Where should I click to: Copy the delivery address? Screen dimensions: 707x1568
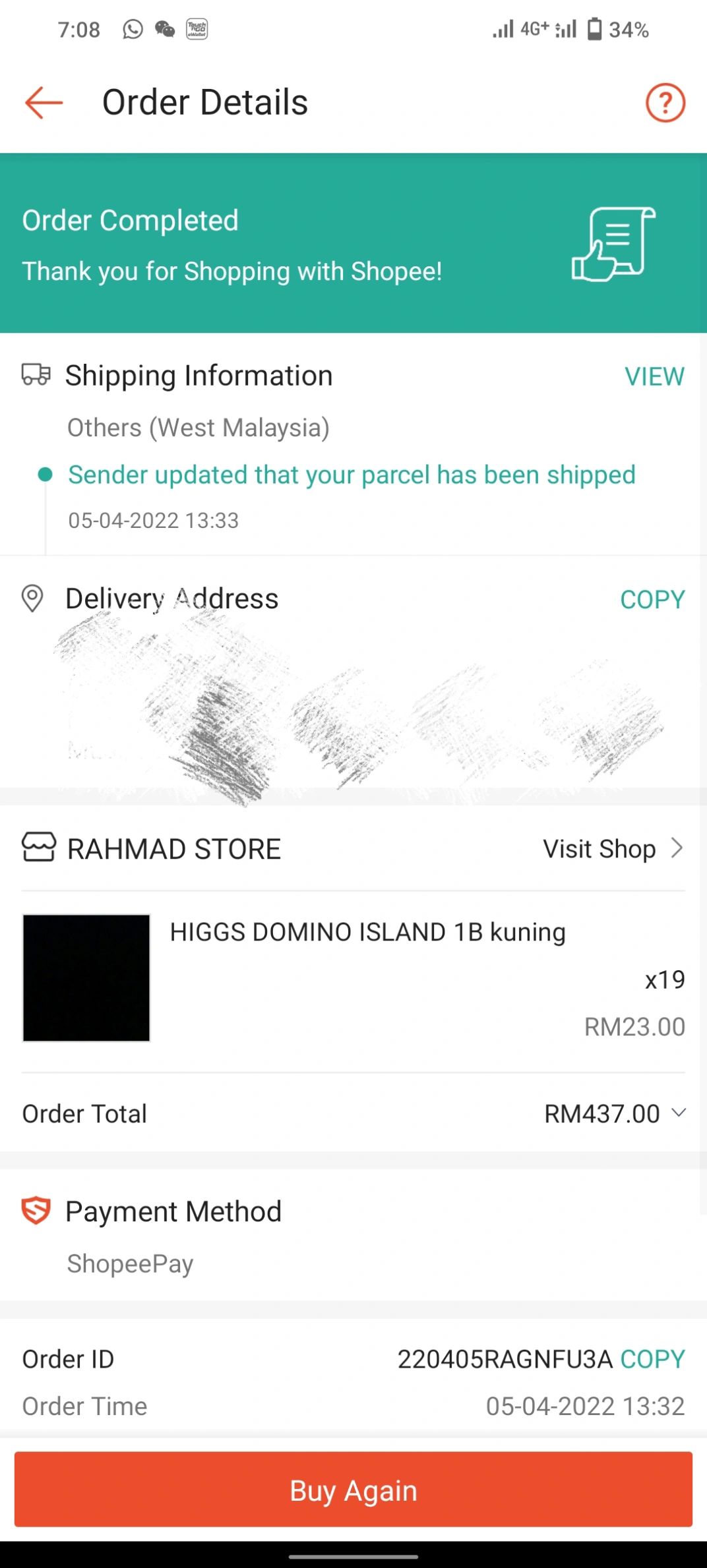652,600
